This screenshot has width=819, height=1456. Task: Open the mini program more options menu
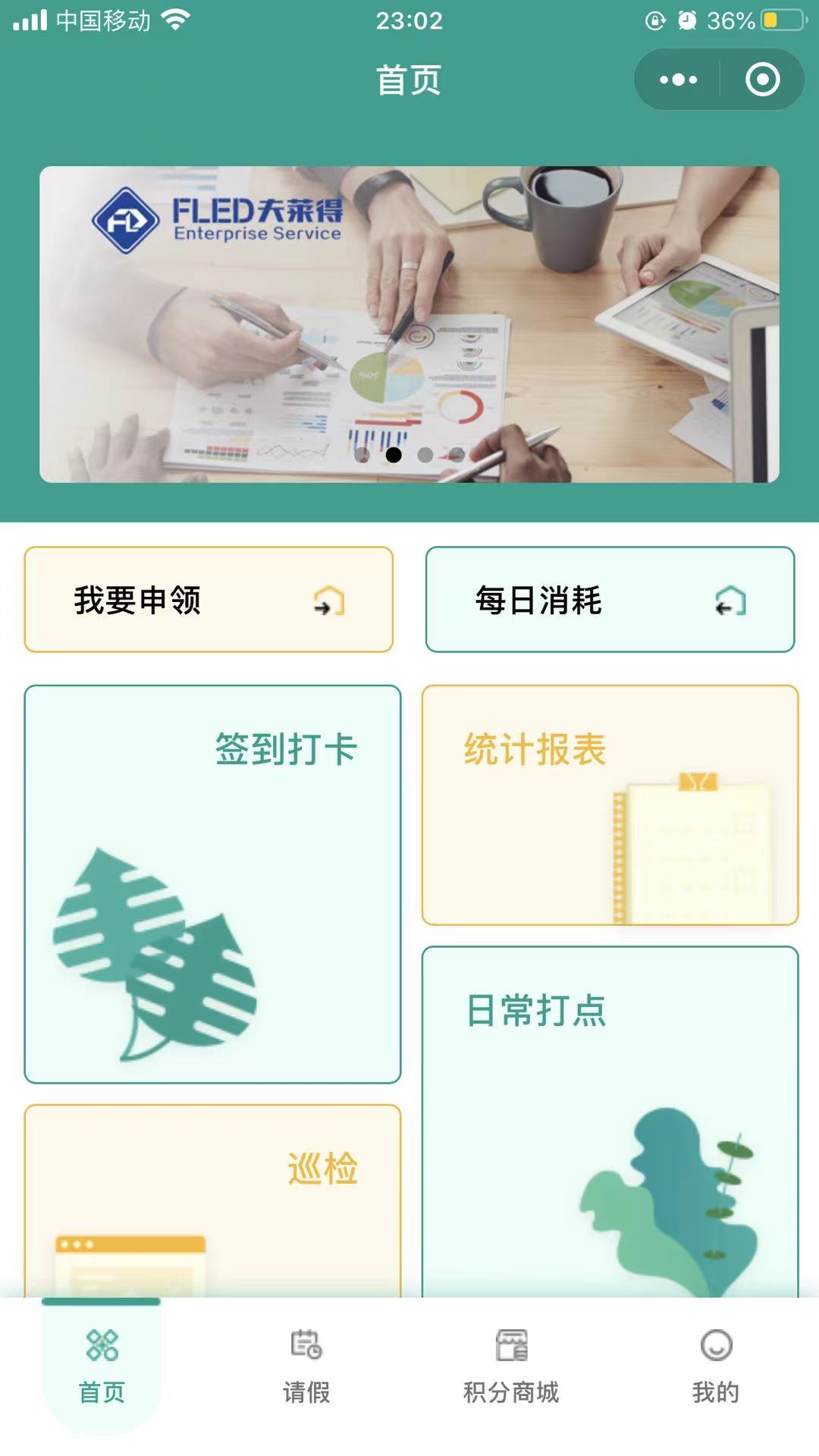(x=678, y=80)
